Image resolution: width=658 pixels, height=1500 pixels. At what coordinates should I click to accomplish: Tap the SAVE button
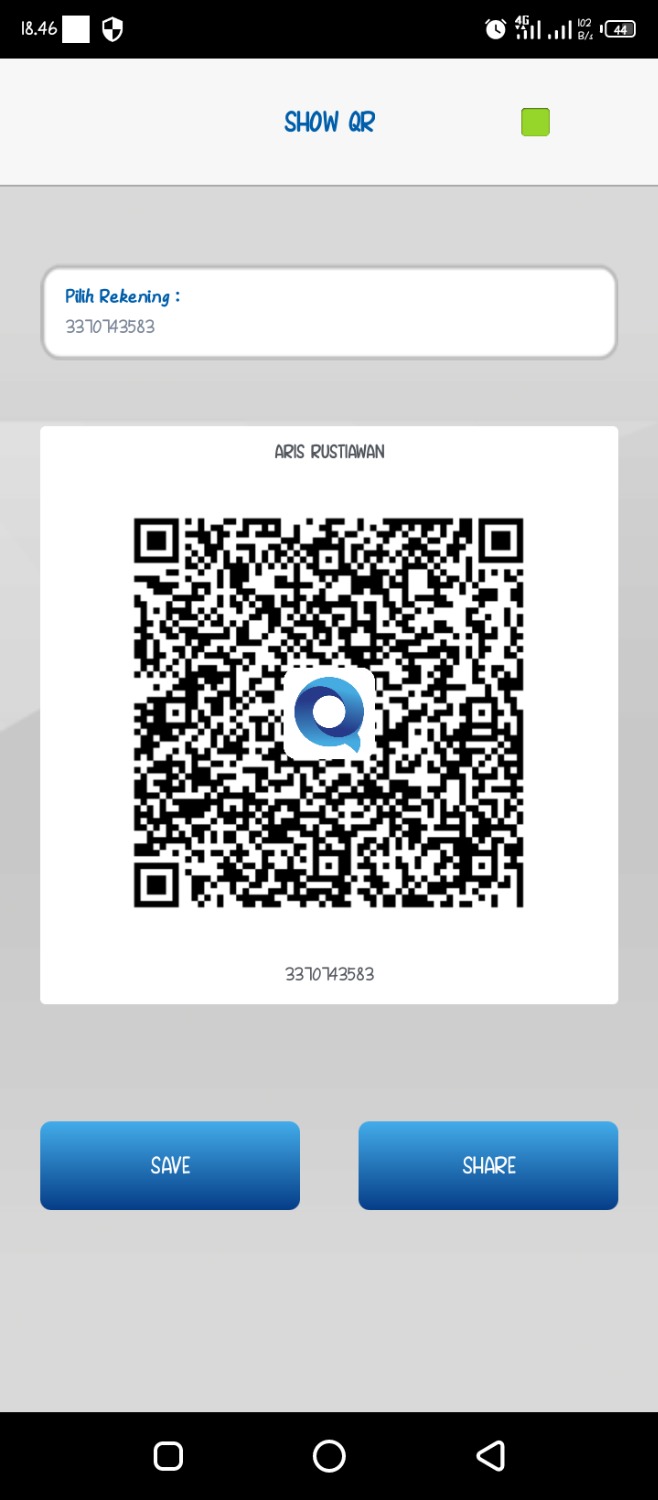click(170, 1165)
